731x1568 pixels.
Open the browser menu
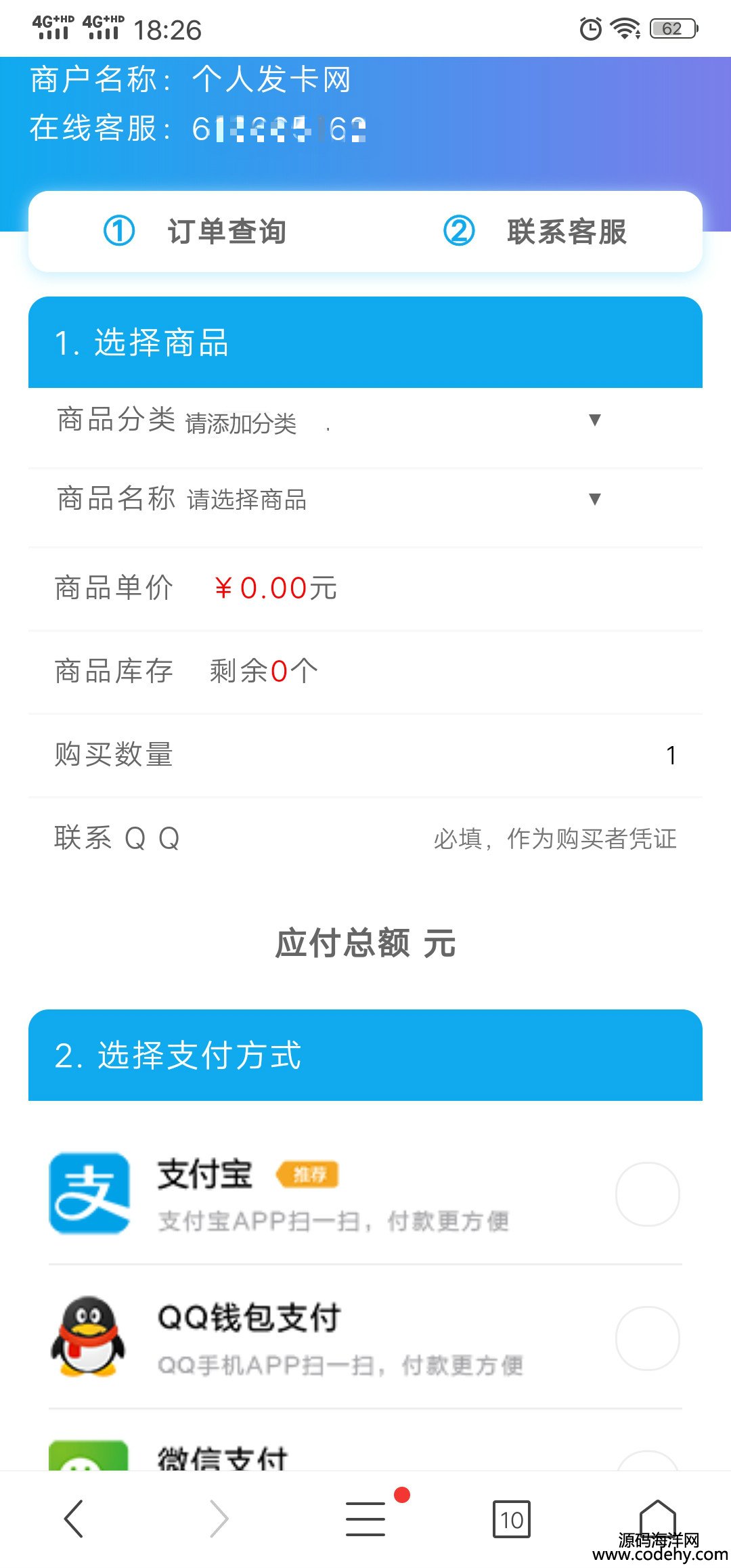pyautogui.click(x=365, y=1519)
